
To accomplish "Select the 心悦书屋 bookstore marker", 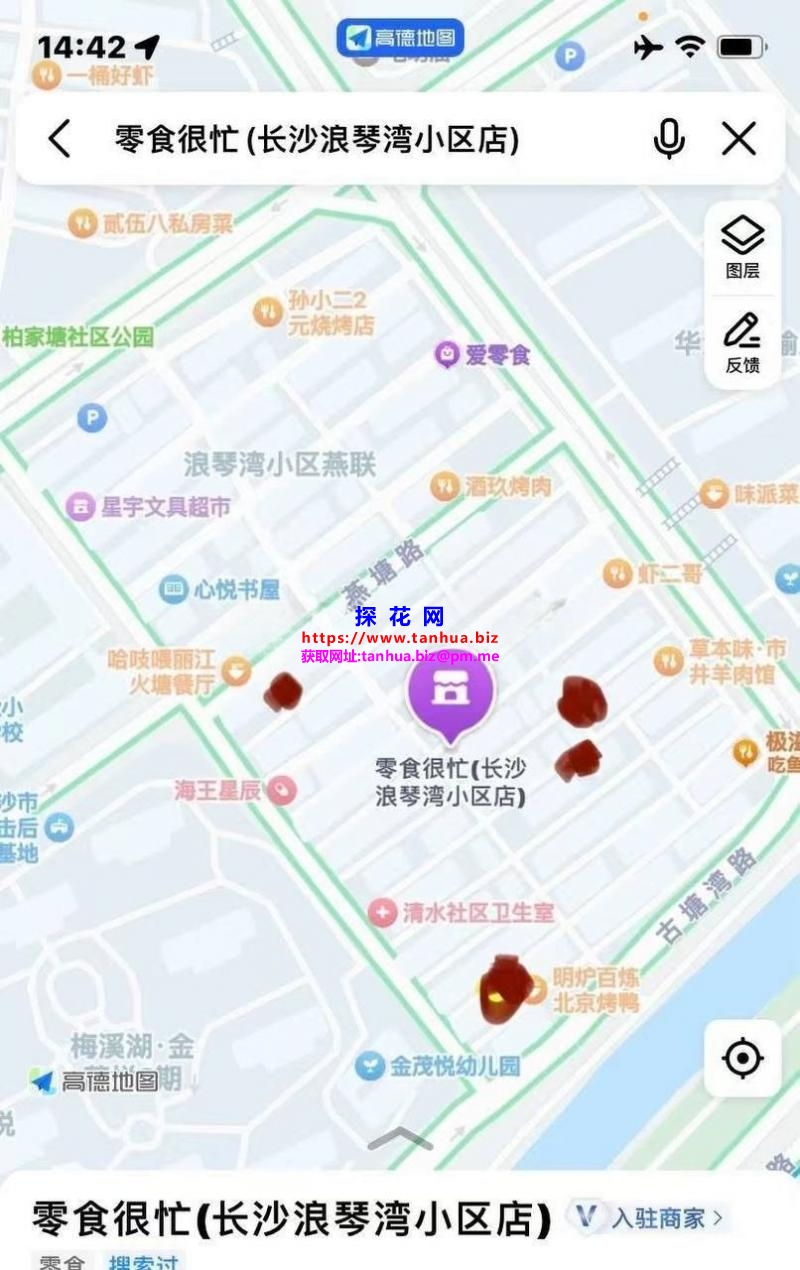I will (x=174, y=590).
